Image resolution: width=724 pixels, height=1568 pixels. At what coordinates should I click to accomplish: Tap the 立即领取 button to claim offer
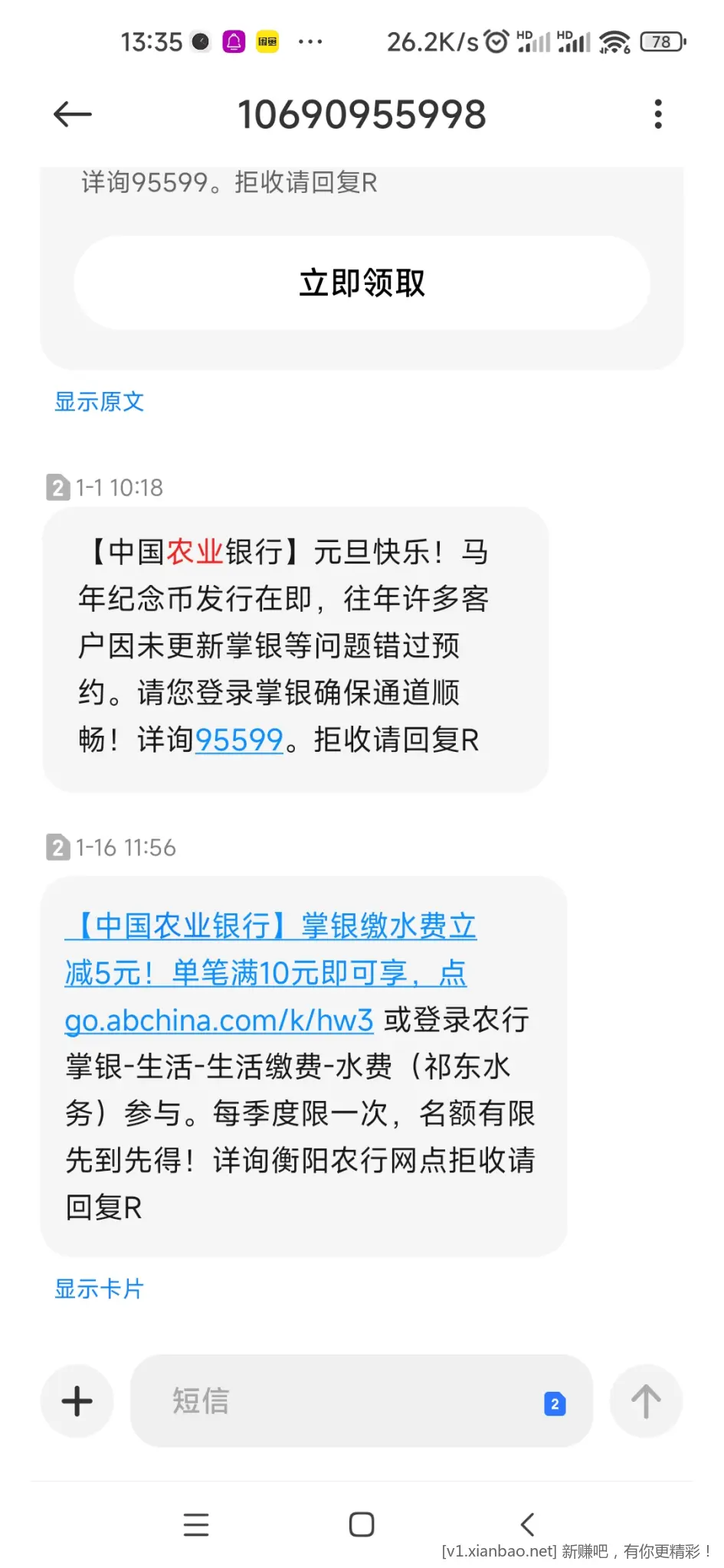[x=362, y=282]
